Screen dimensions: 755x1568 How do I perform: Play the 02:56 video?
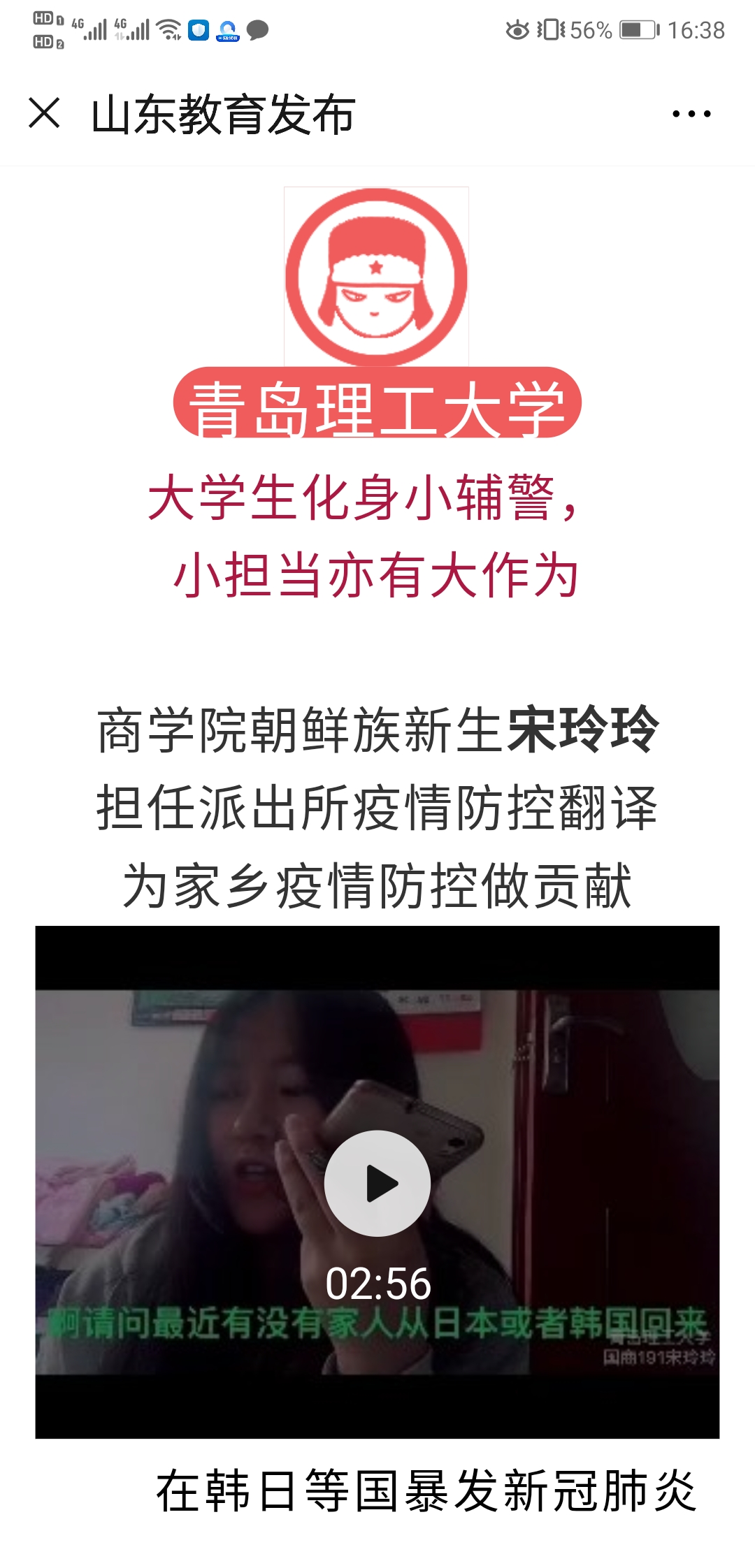377,1184
